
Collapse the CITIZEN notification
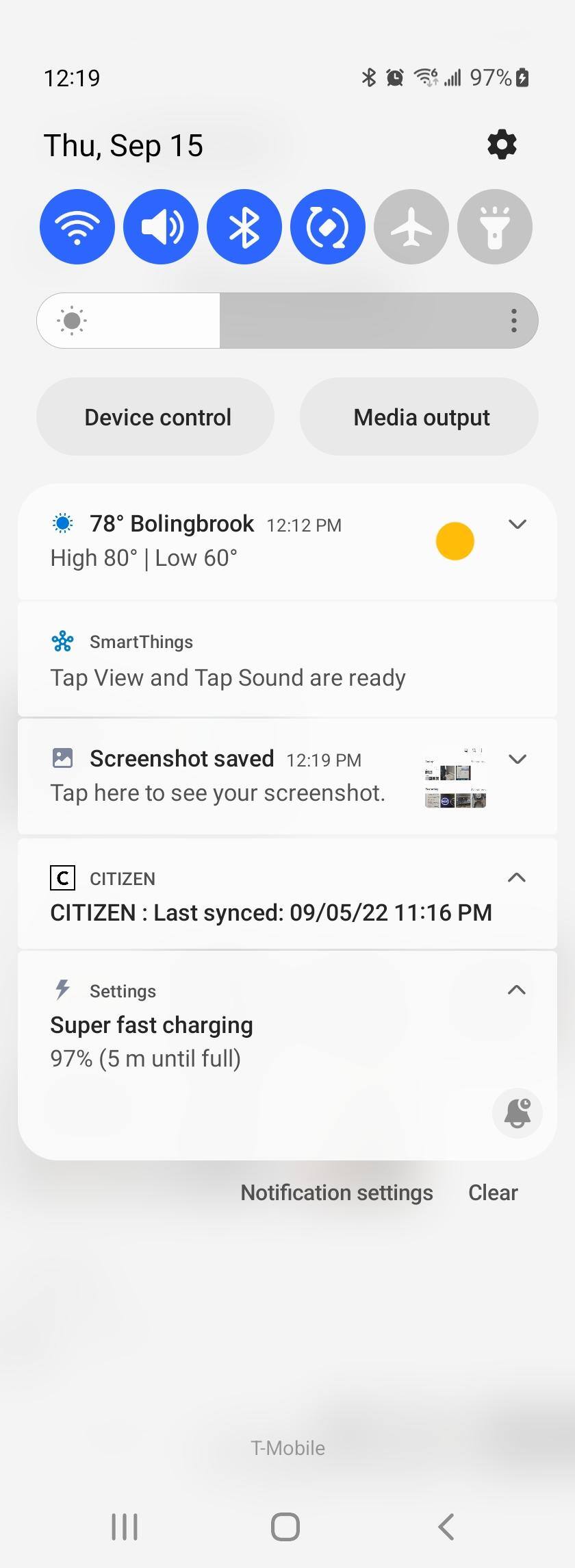point(517,878)
